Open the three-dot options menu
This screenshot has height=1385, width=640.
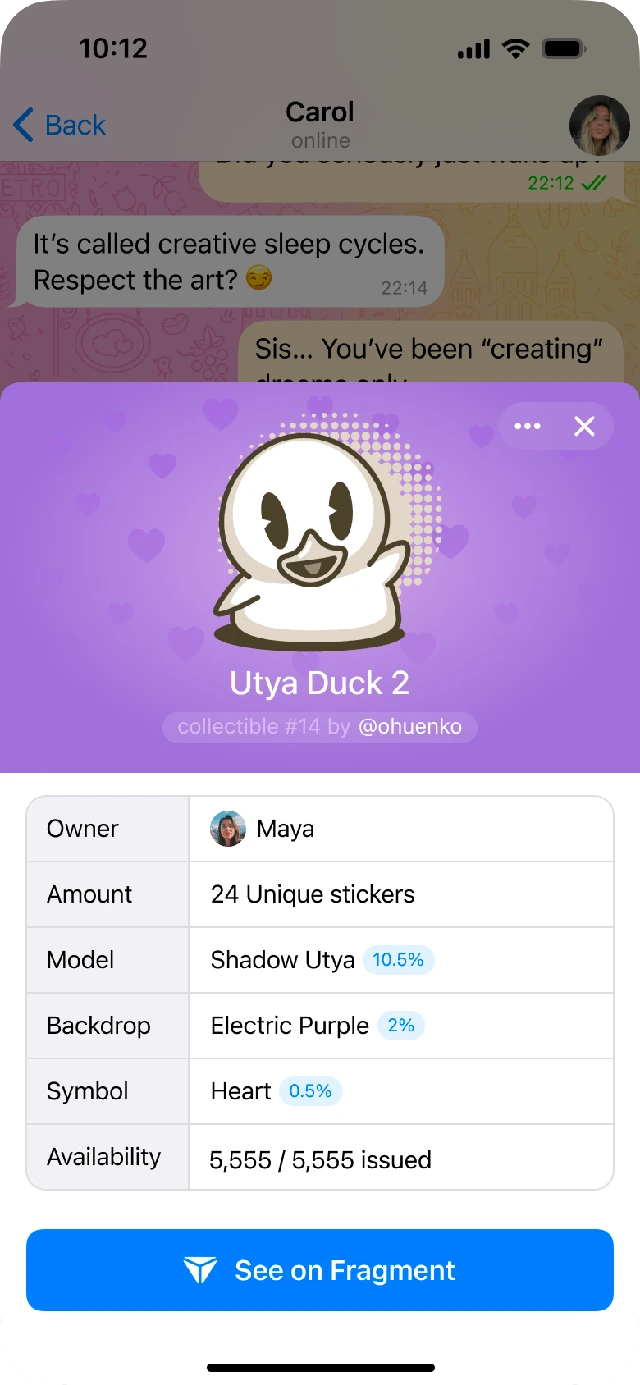(x=527, y=427)
